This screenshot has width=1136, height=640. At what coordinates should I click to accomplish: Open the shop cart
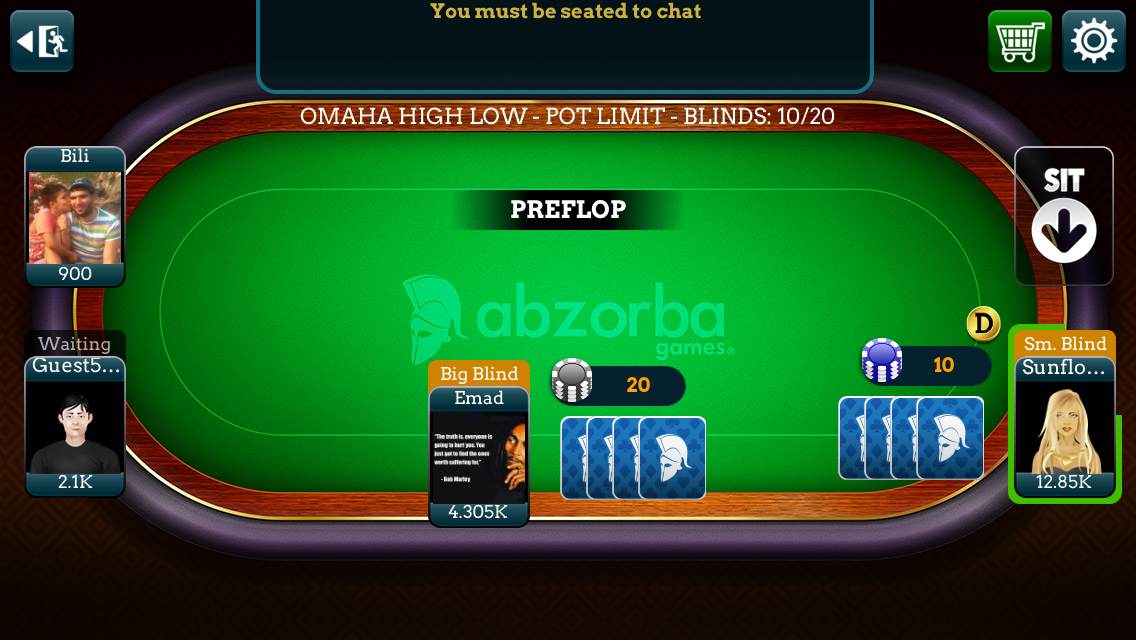1019,41
